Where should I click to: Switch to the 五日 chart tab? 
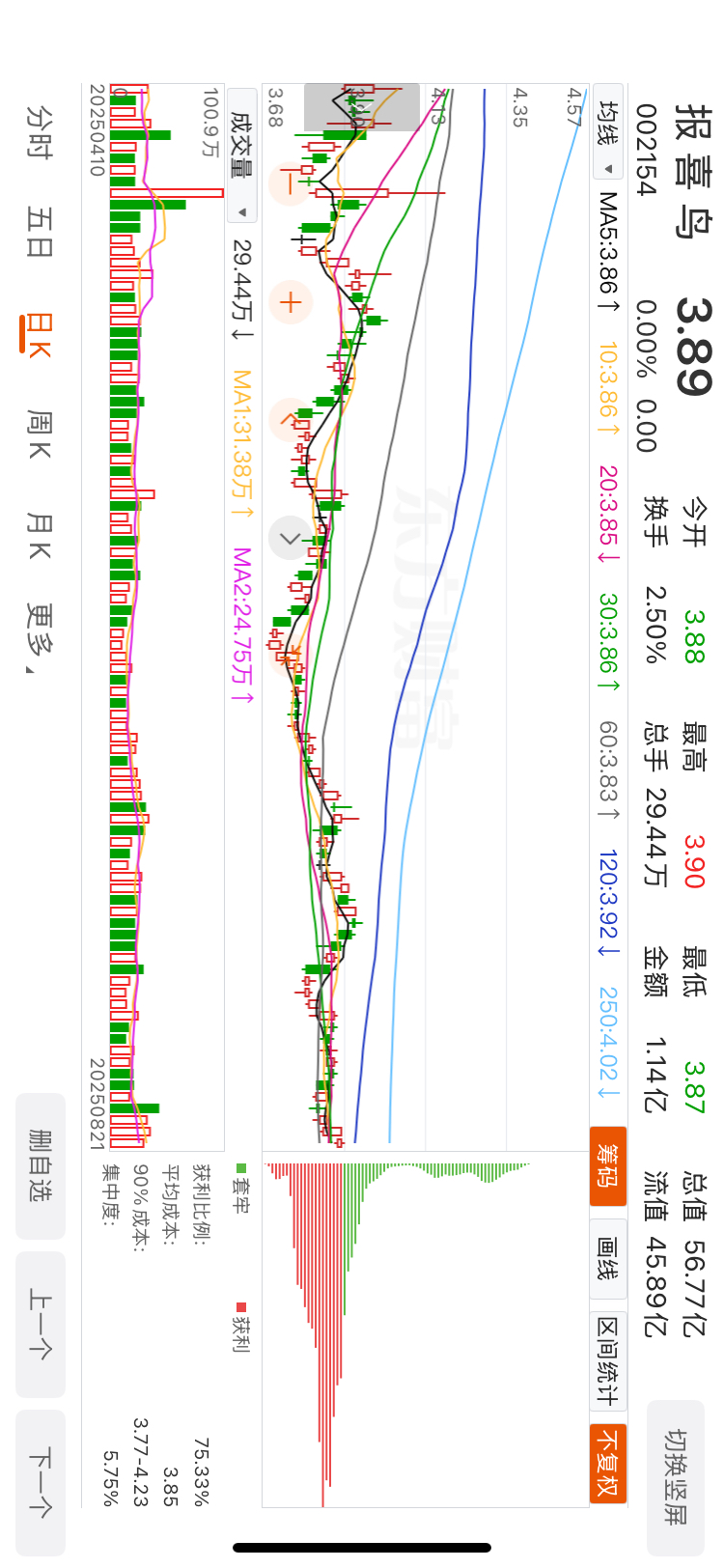tap(39, 231)
